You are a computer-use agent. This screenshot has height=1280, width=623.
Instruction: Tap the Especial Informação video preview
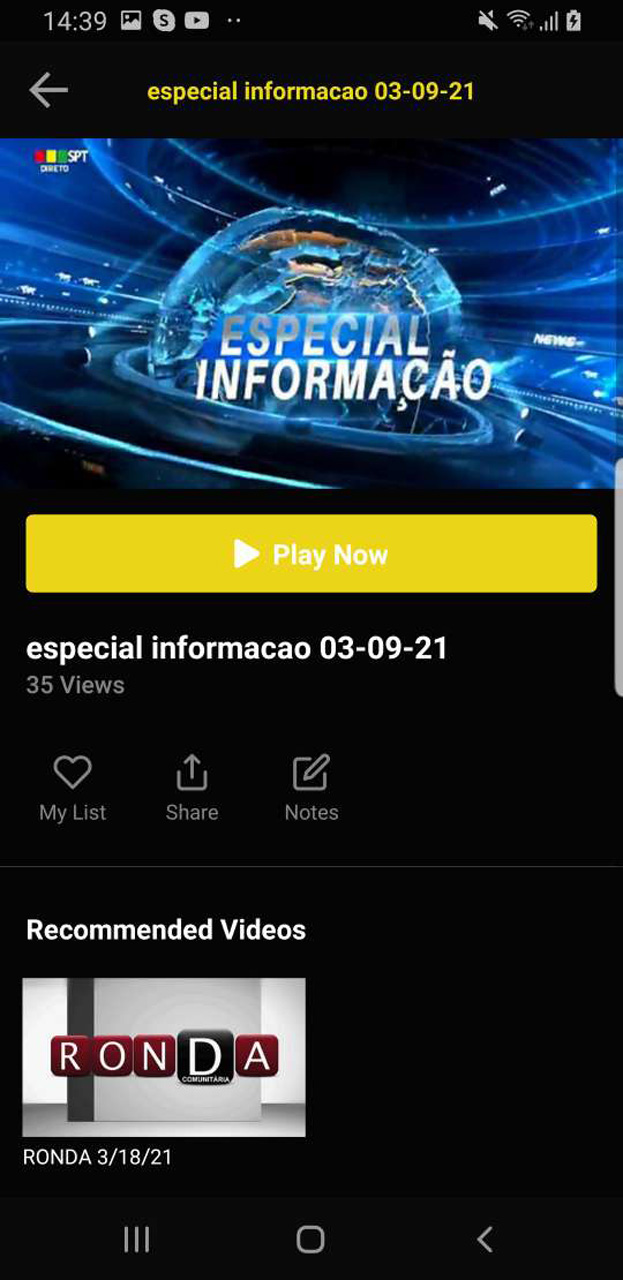pos(311,313)
